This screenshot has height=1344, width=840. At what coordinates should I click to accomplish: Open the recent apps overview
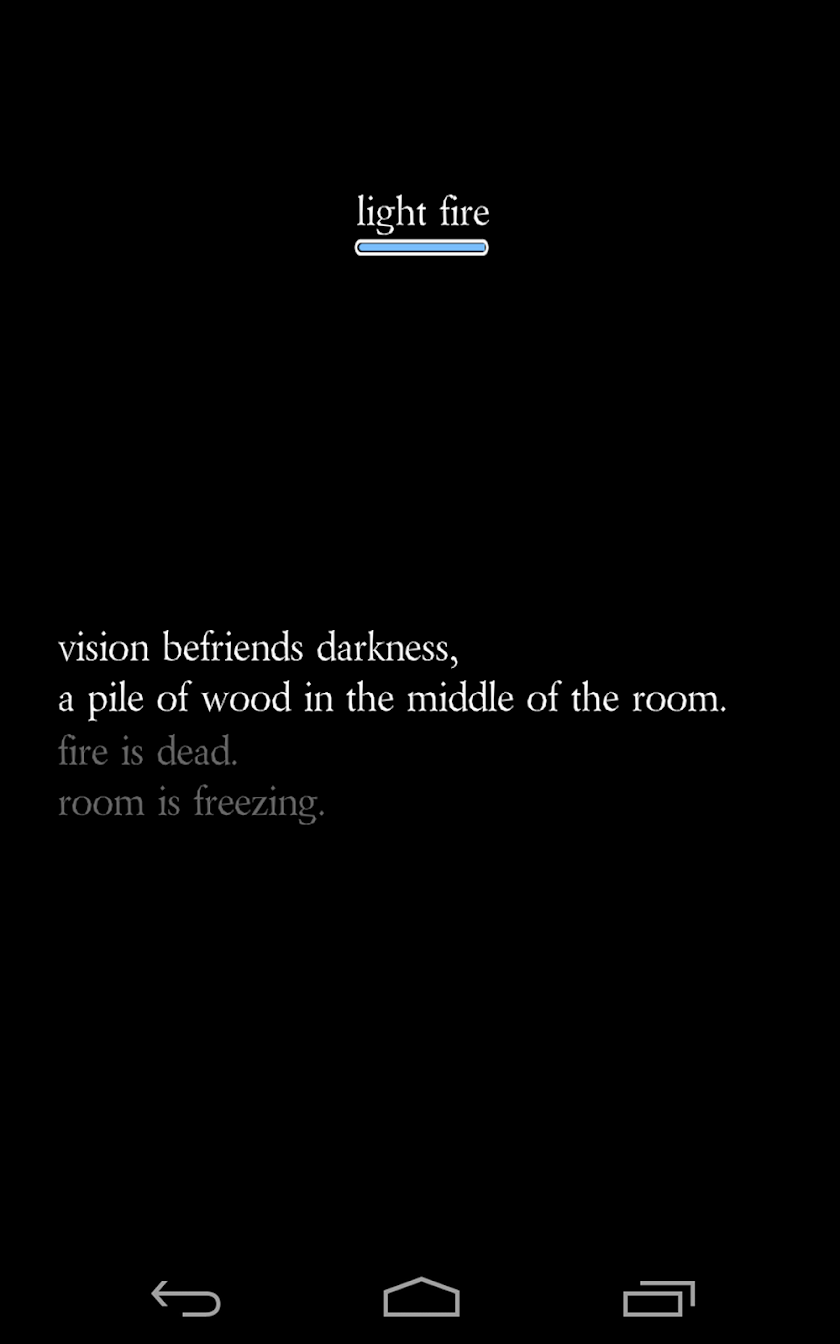(x=658, y=1298)
